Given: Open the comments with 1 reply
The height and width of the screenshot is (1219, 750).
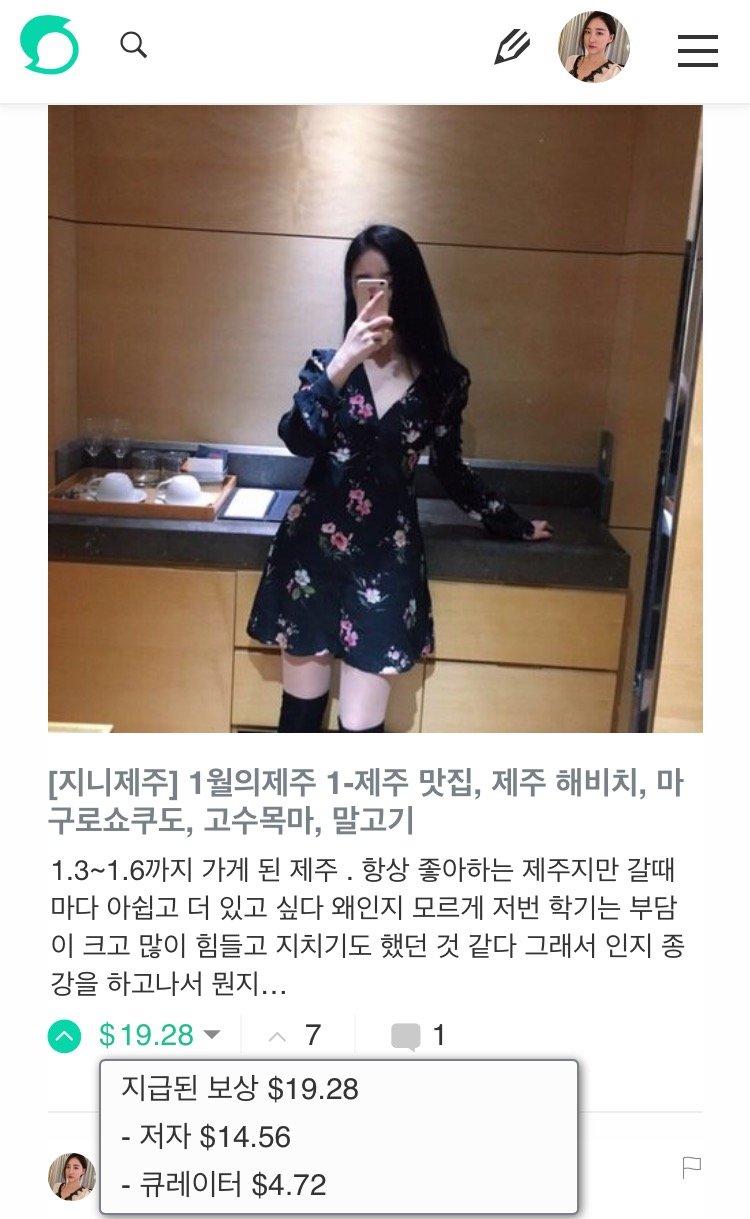Looking at the screenshot, I should click(x=417, y=1035).
